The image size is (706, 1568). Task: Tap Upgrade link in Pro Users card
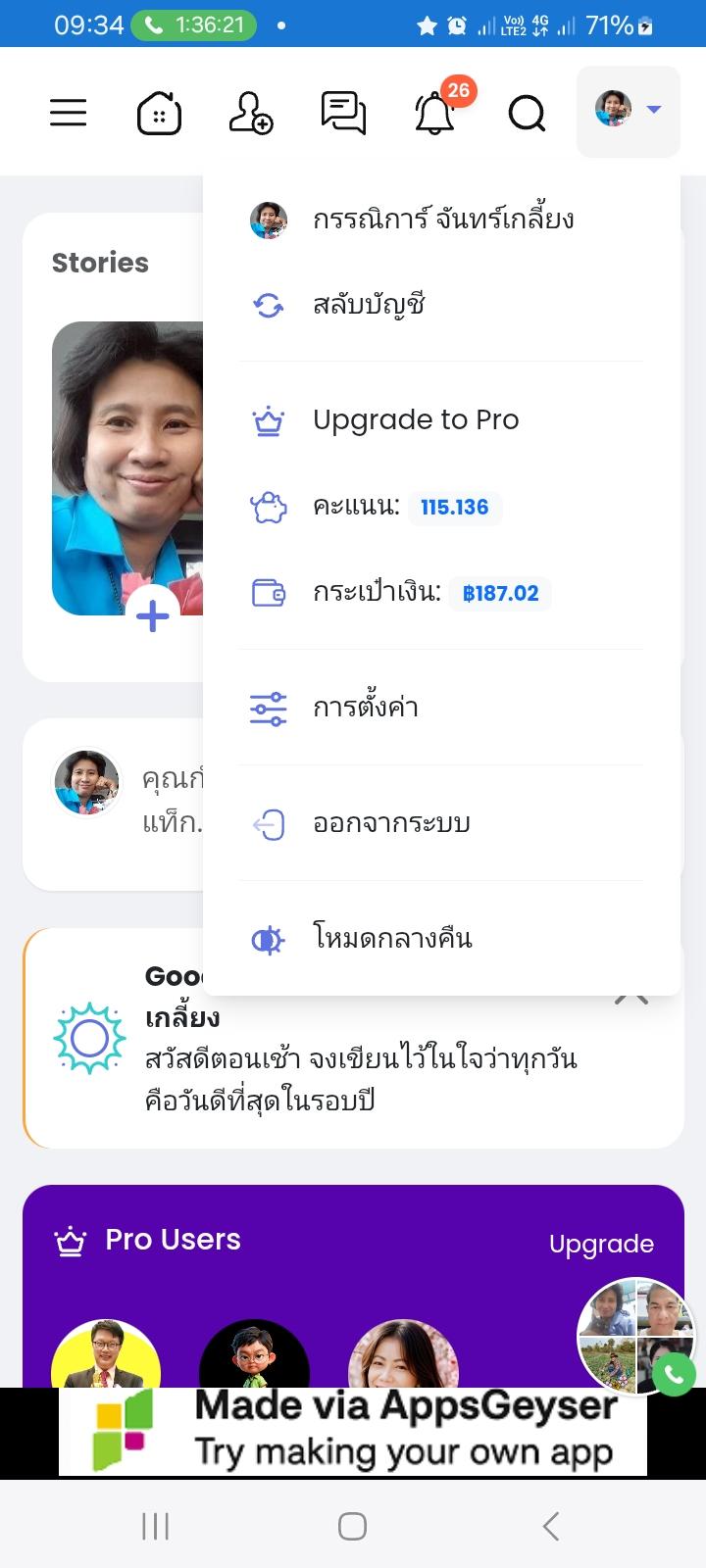tap(601, 1244)
